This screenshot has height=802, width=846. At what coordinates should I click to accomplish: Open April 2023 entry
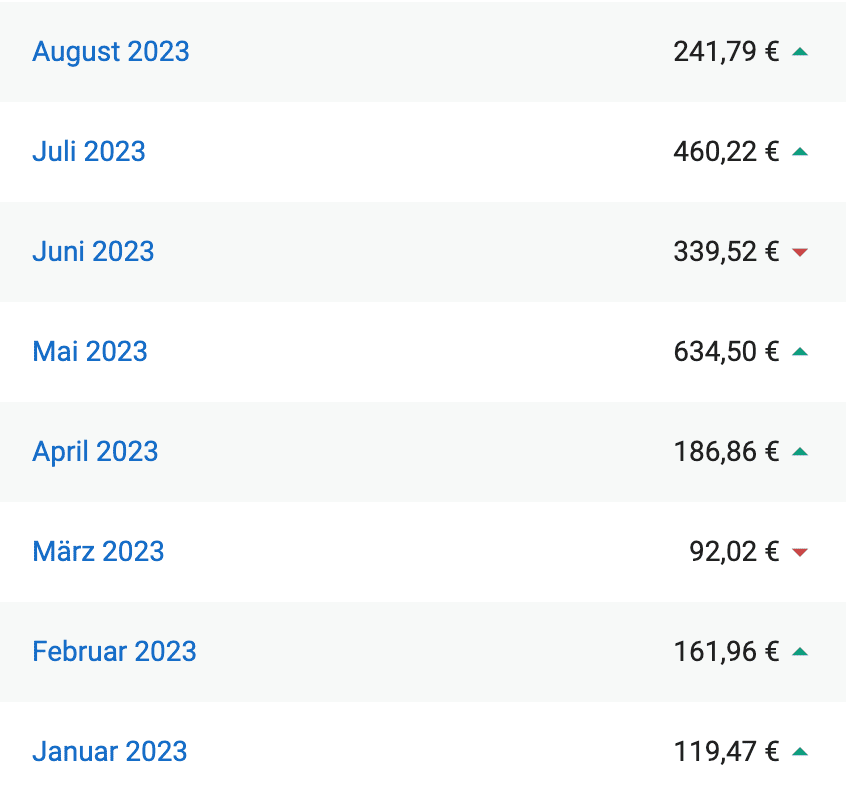(95, 452)
